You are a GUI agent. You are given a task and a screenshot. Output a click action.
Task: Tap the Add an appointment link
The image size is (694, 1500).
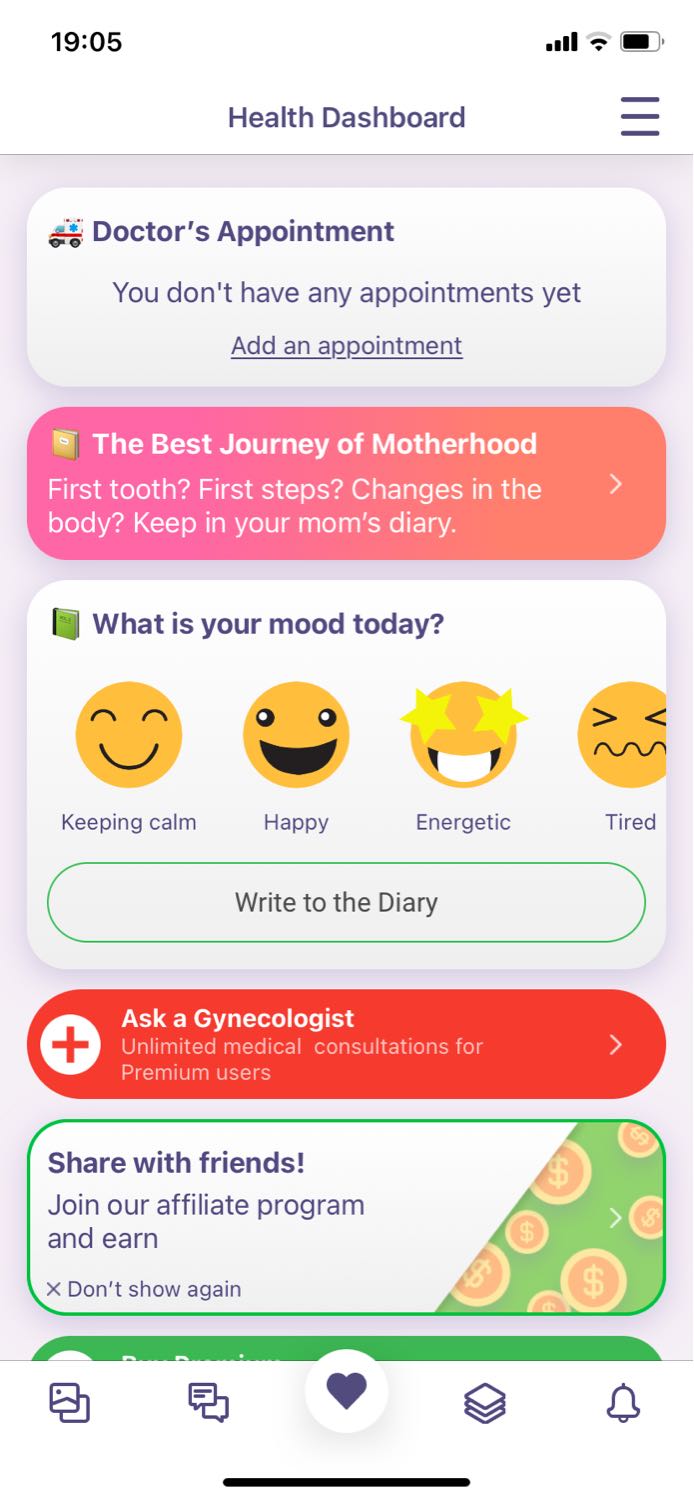[x=347, y=346]
